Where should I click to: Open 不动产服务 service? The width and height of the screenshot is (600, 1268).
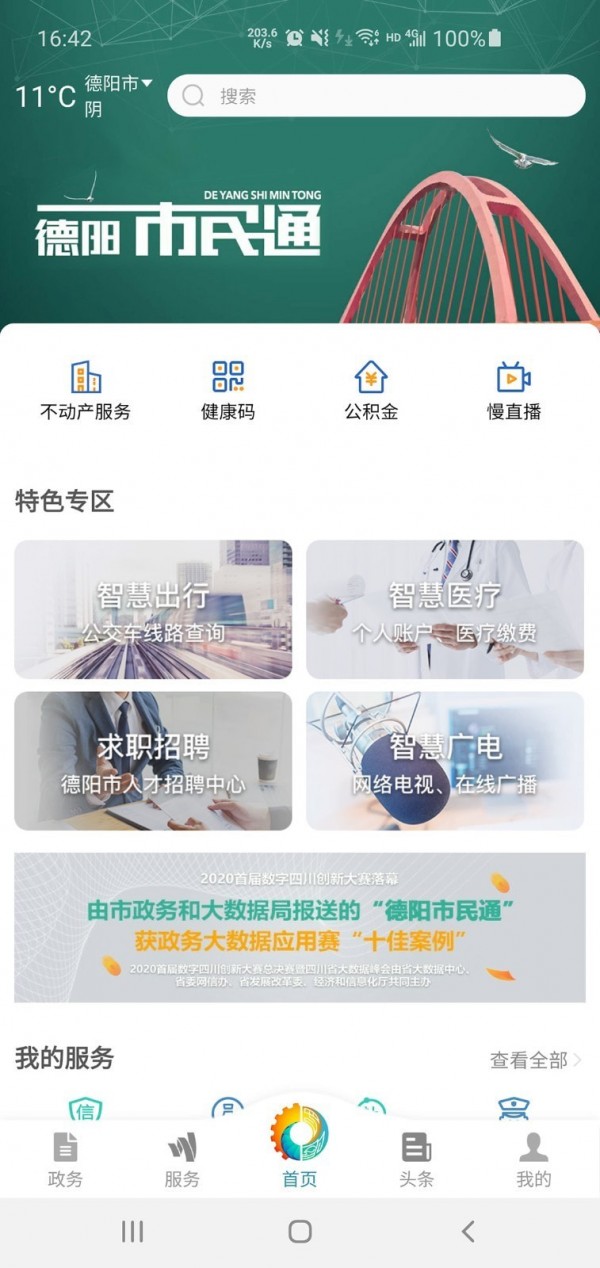coord(85,391)
